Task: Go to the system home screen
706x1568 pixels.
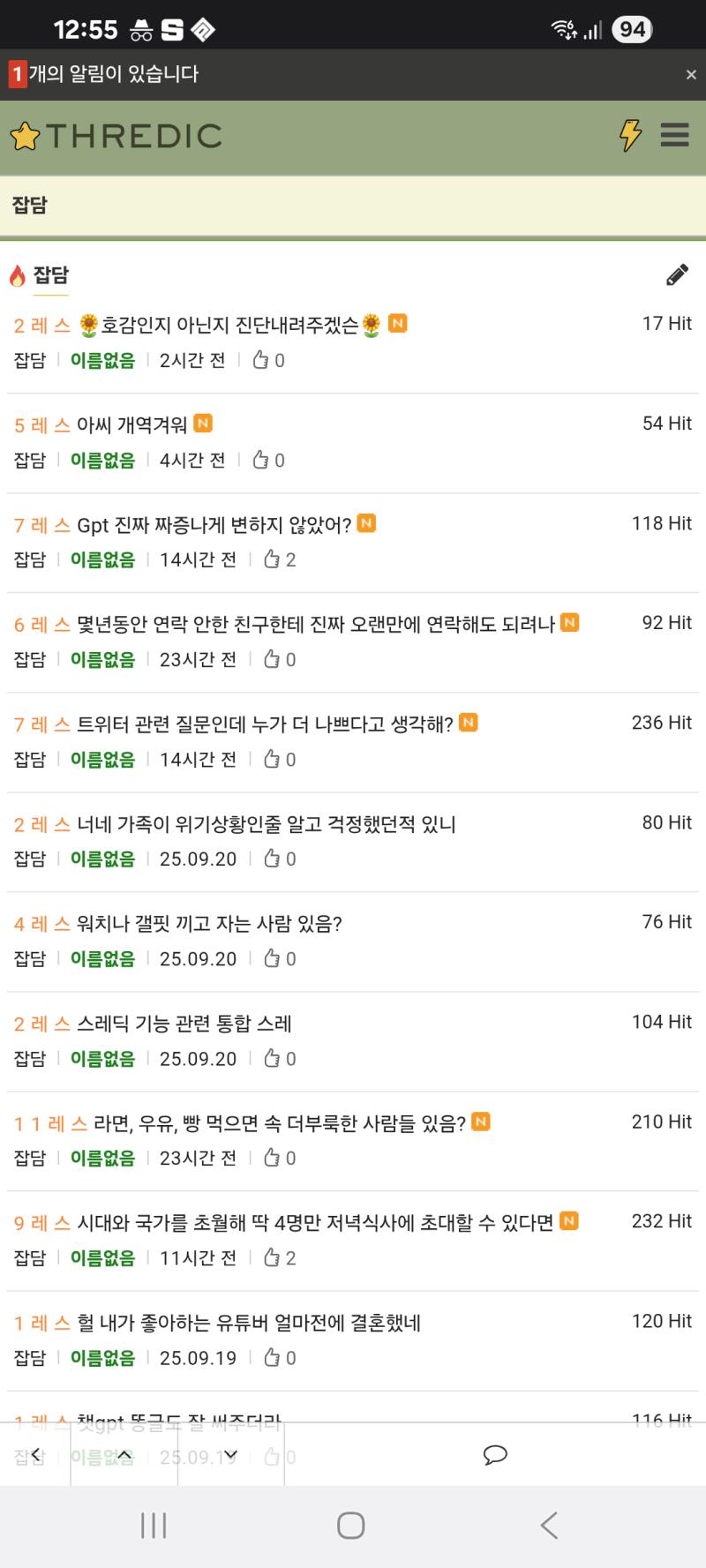Action: [x=351, y=1526]
